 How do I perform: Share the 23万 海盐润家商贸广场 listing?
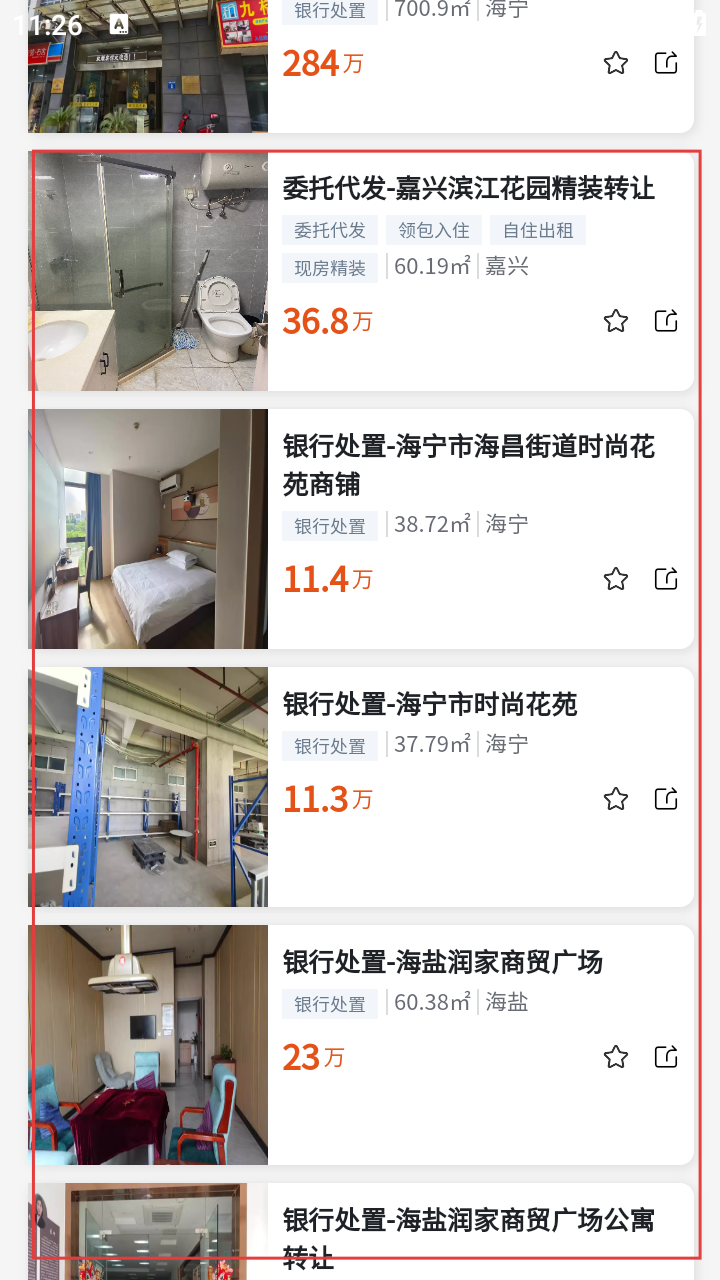(x=666, y=1057)
